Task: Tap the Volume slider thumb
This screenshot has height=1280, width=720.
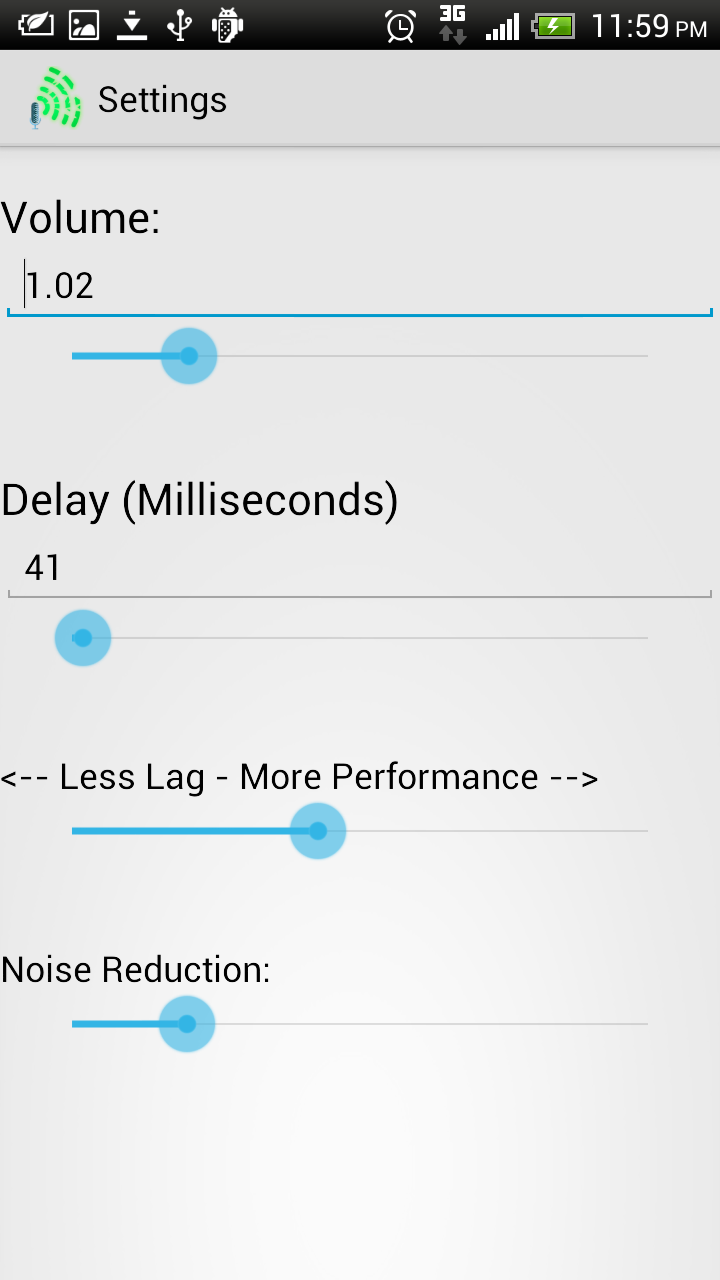Action: [x=189, y=356]
